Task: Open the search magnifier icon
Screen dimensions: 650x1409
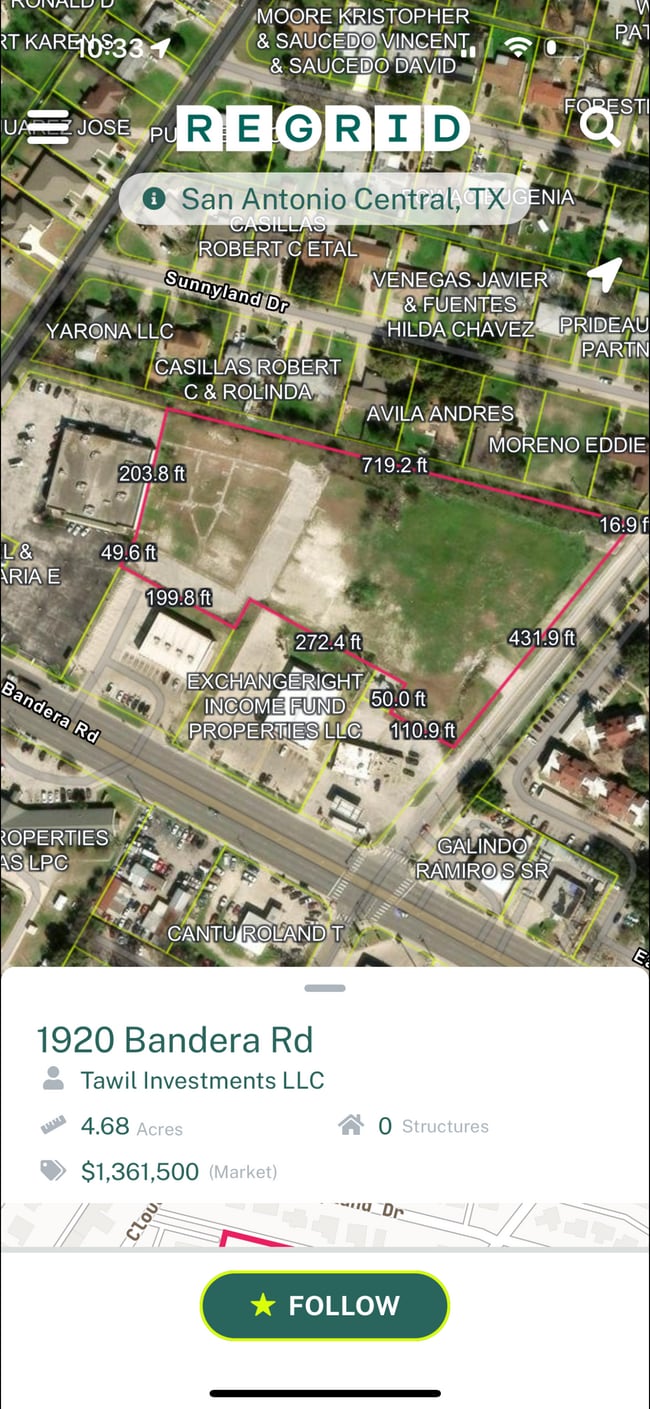Action: (599, 128)
